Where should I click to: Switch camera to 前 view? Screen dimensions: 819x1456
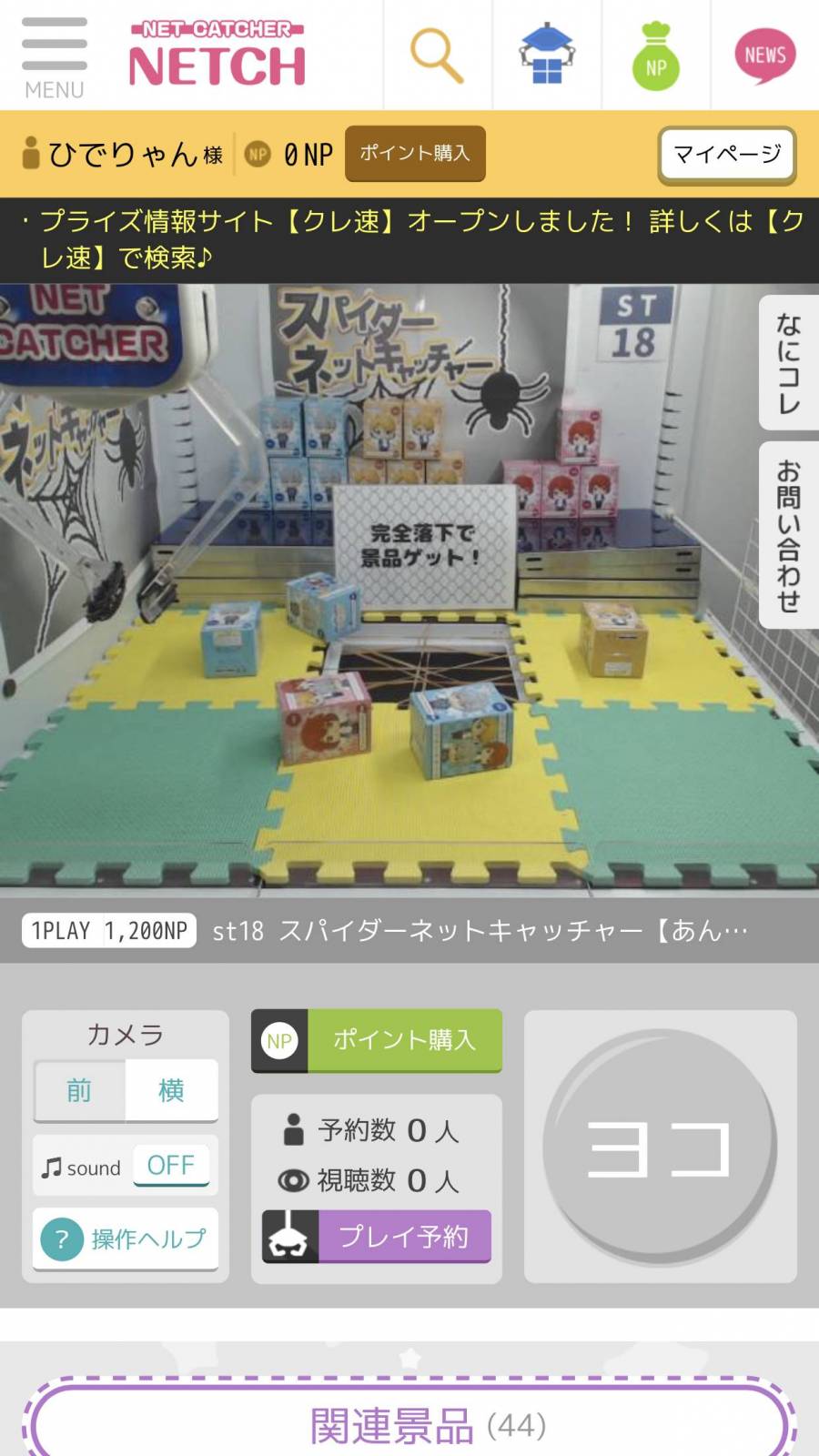pos(80,1090)
